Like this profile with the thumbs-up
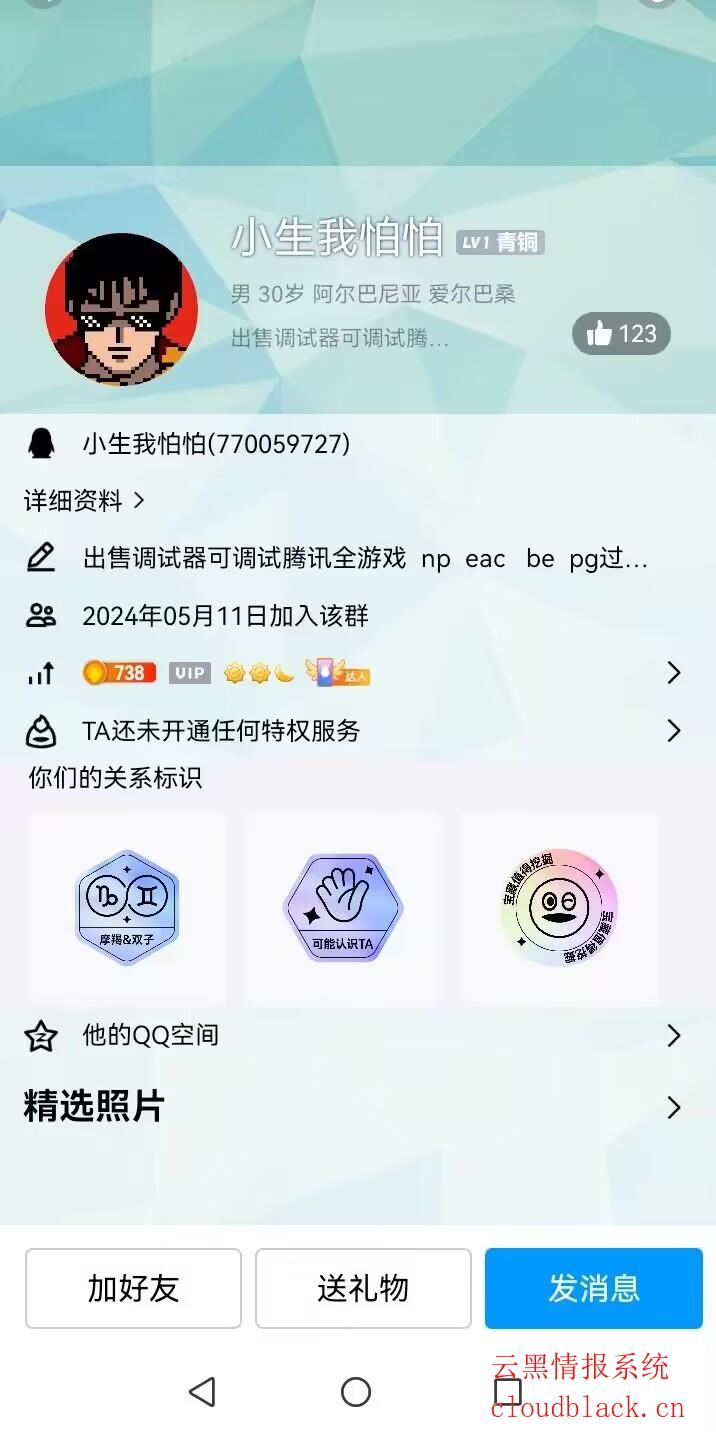The width and height of the screenshot is (716, 1432). coord(621,334)
